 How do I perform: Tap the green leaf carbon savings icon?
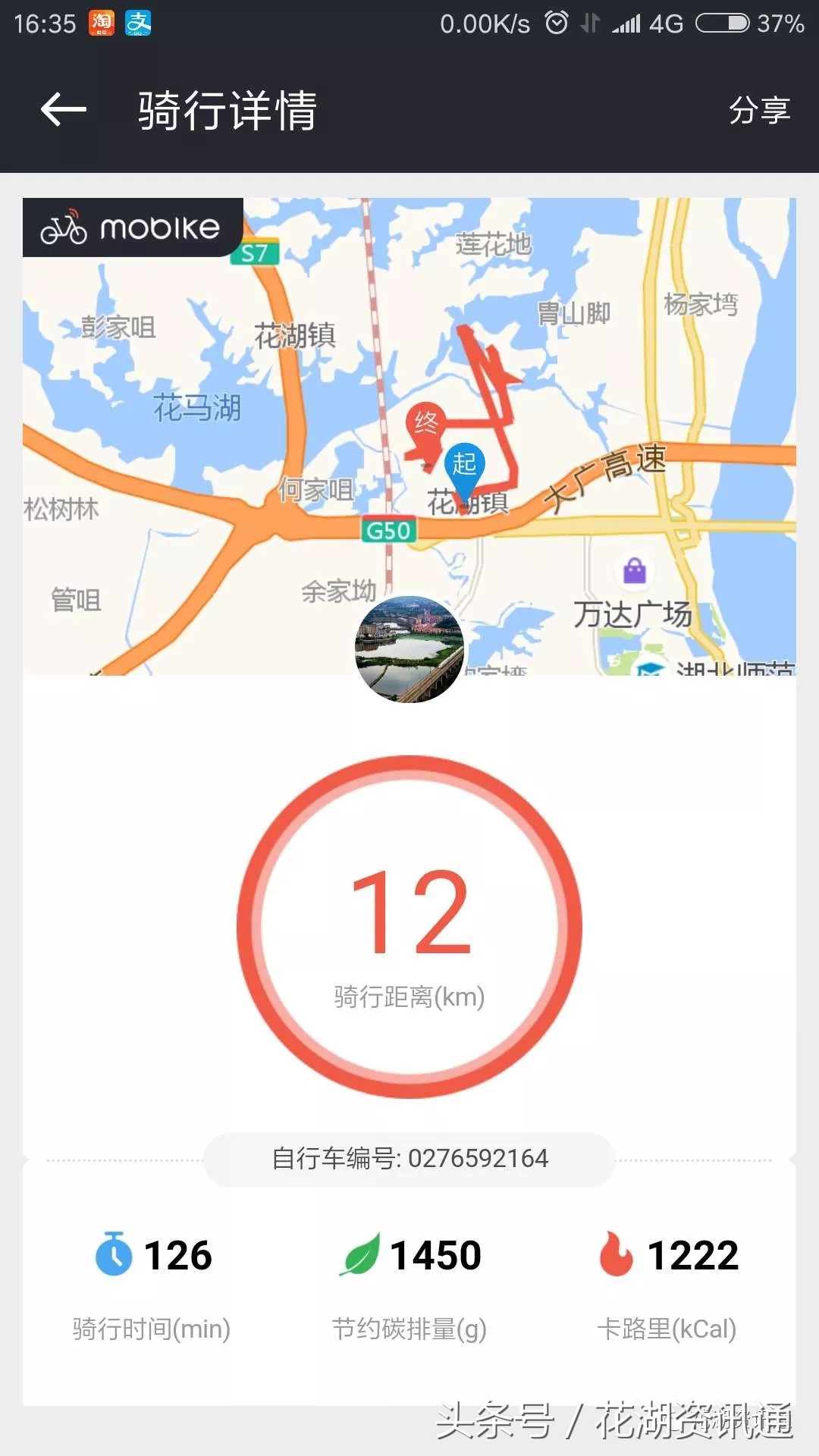tap(360, 1254)
